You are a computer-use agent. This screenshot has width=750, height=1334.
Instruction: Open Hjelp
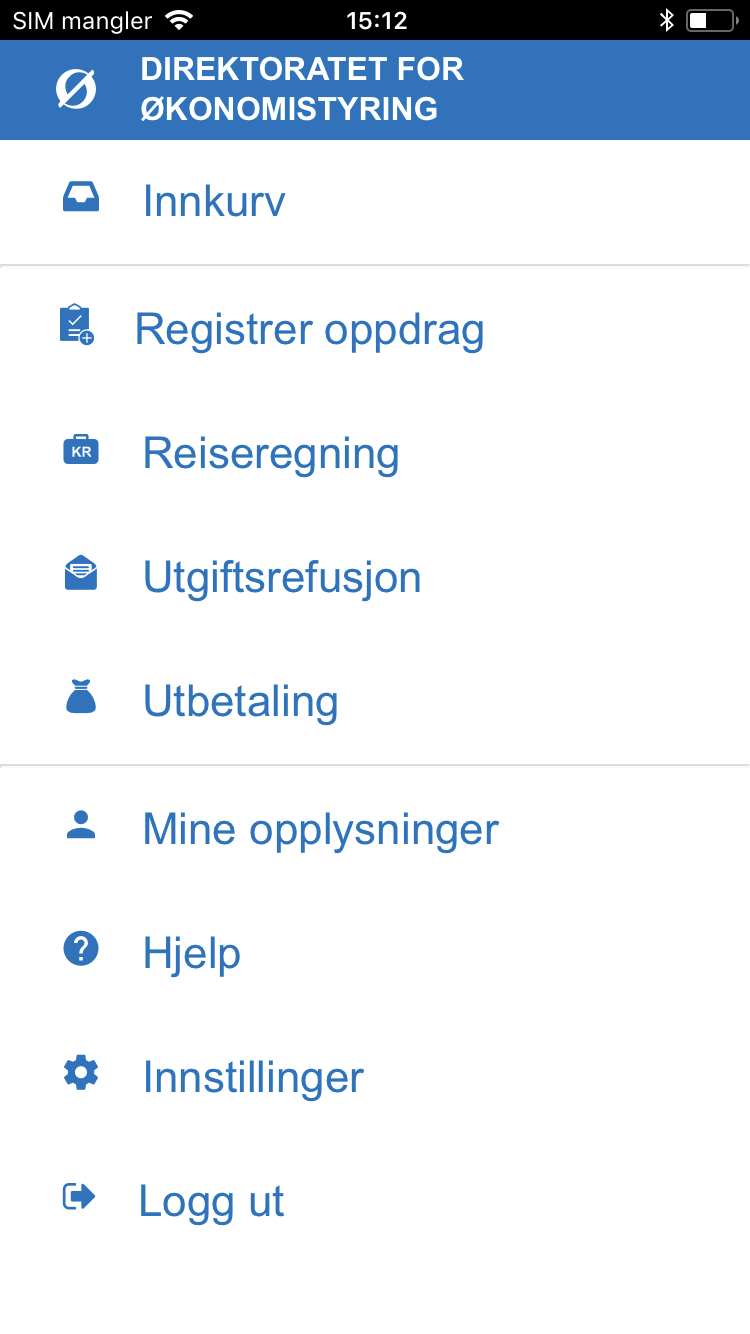point(375,953)
